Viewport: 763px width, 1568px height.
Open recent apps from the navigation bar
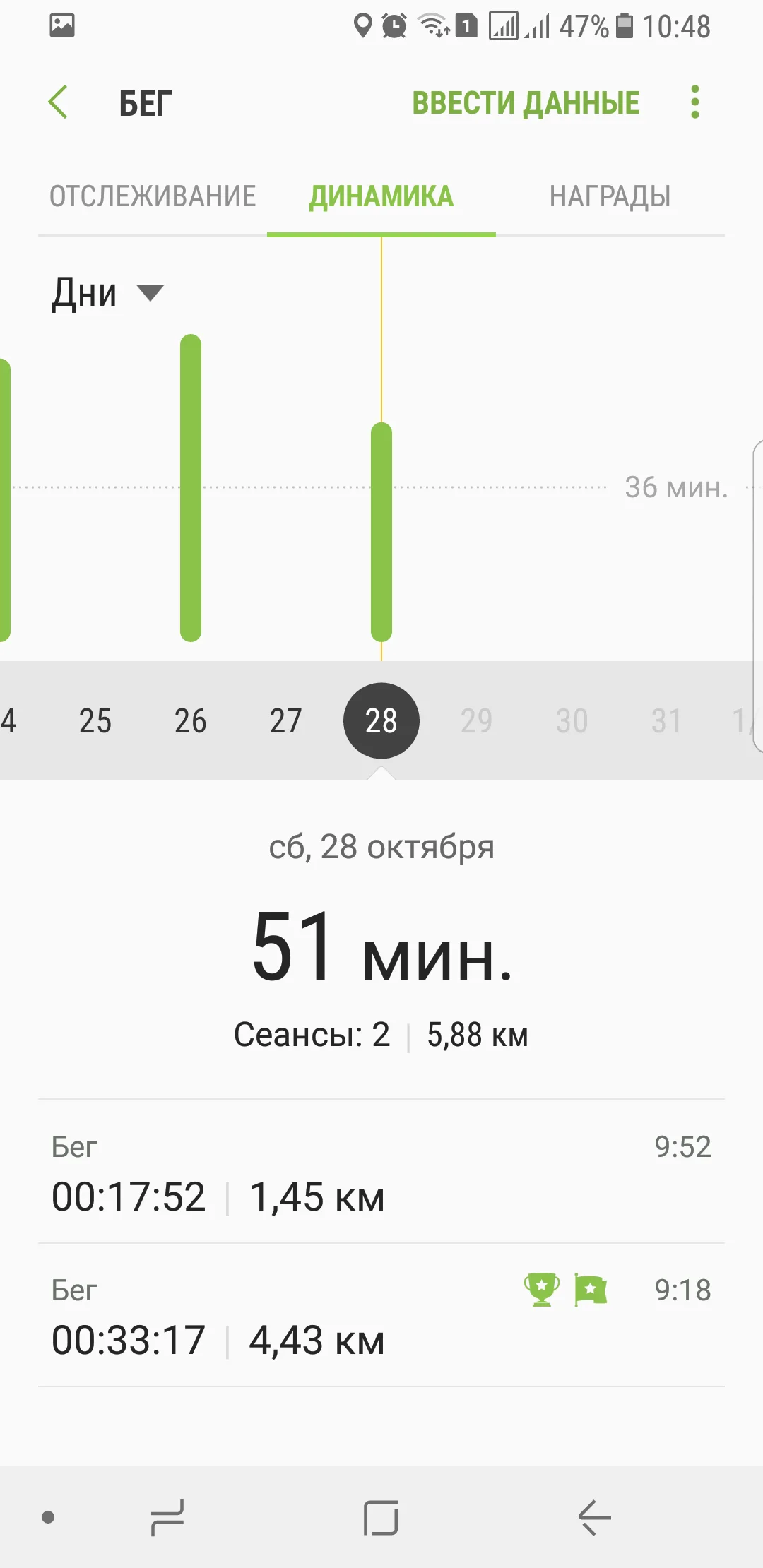tap(168, 1517)
